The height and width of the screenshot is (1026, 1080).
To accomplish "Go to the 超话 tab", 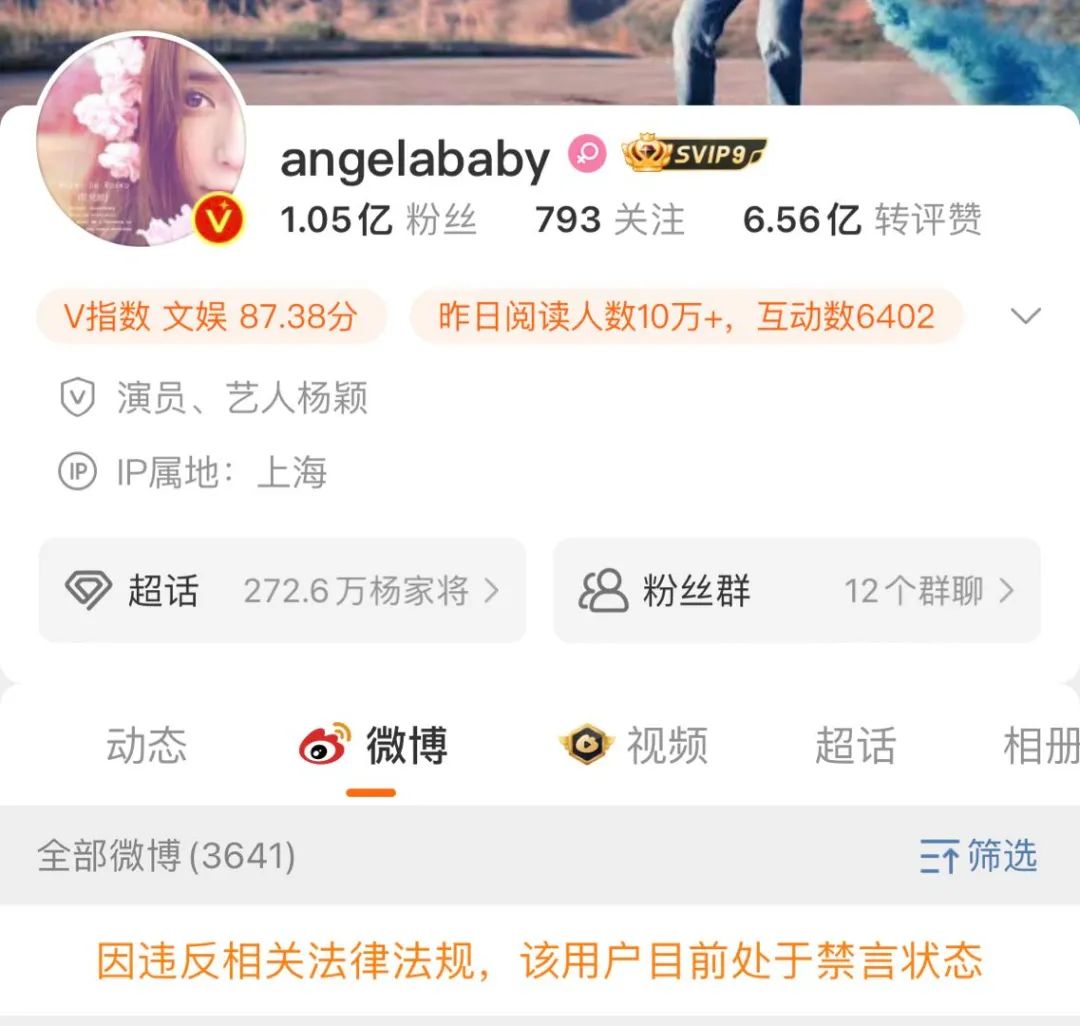I will (855, 746).
